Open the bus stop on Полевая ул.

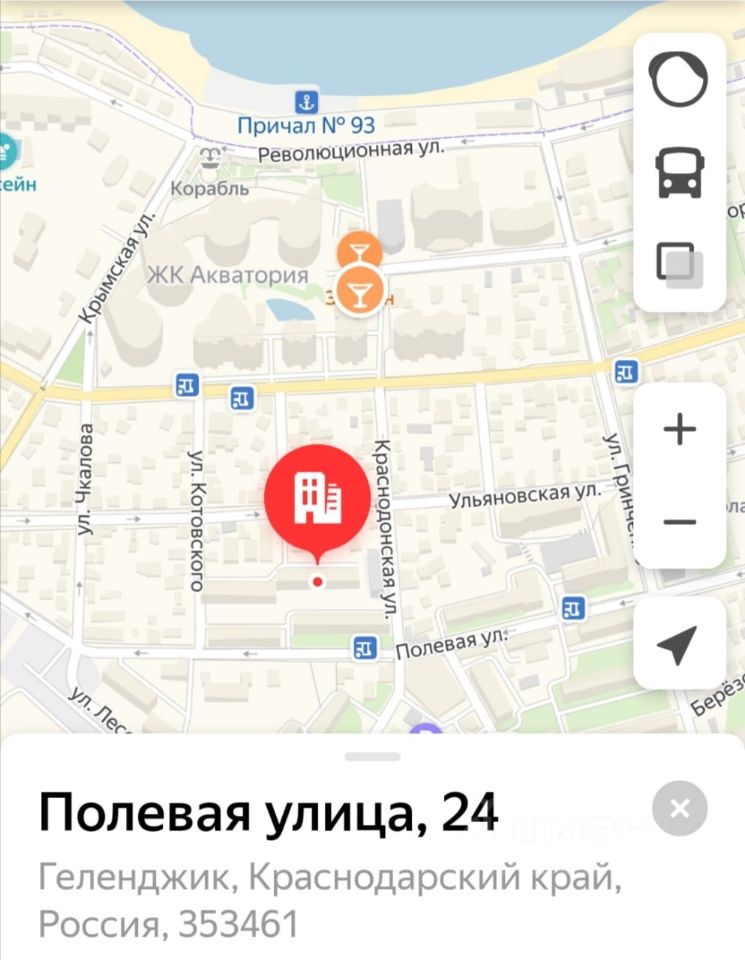[x=366, y=649]
